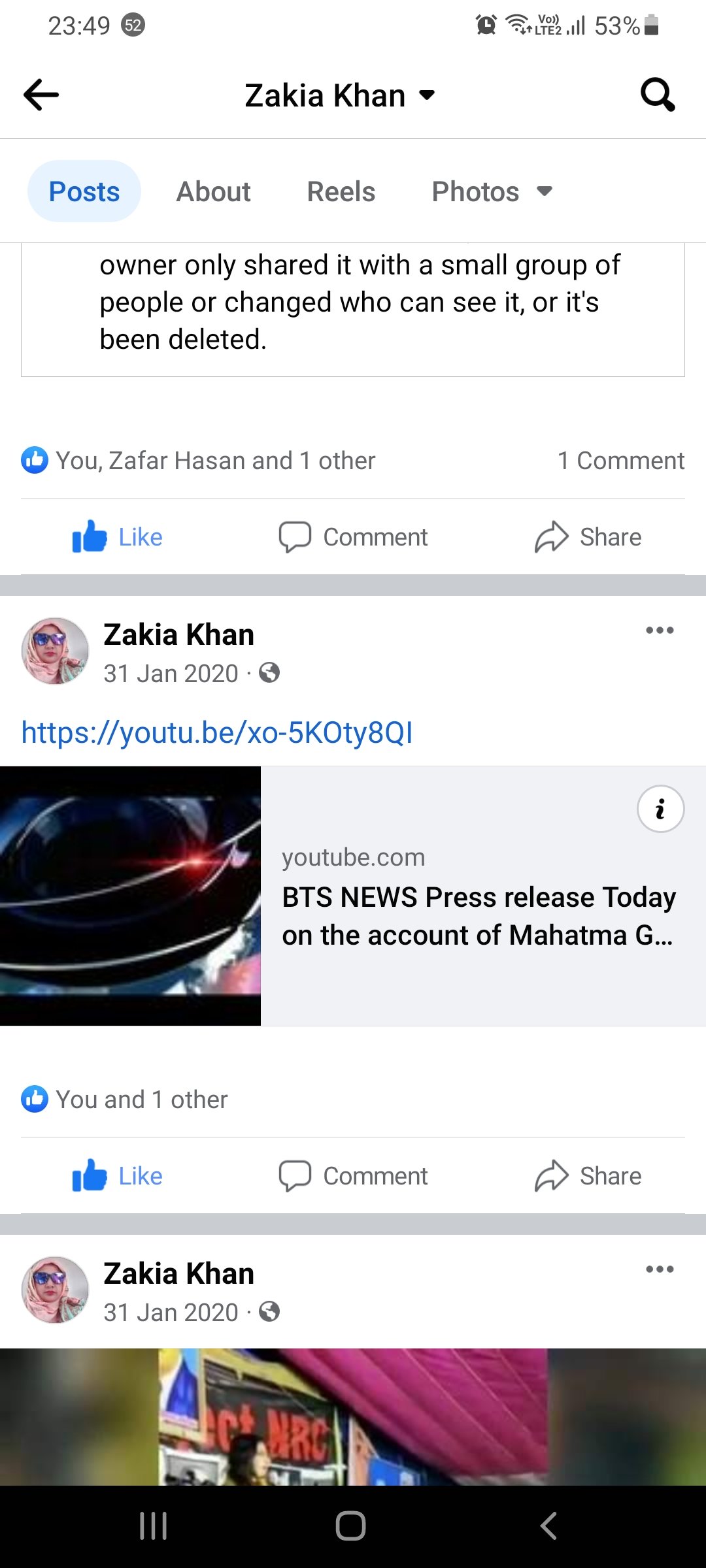706x1568 pixels.
Task: Open the youtu.be/xo-5KOty8QI link
Action: [217, 732]
